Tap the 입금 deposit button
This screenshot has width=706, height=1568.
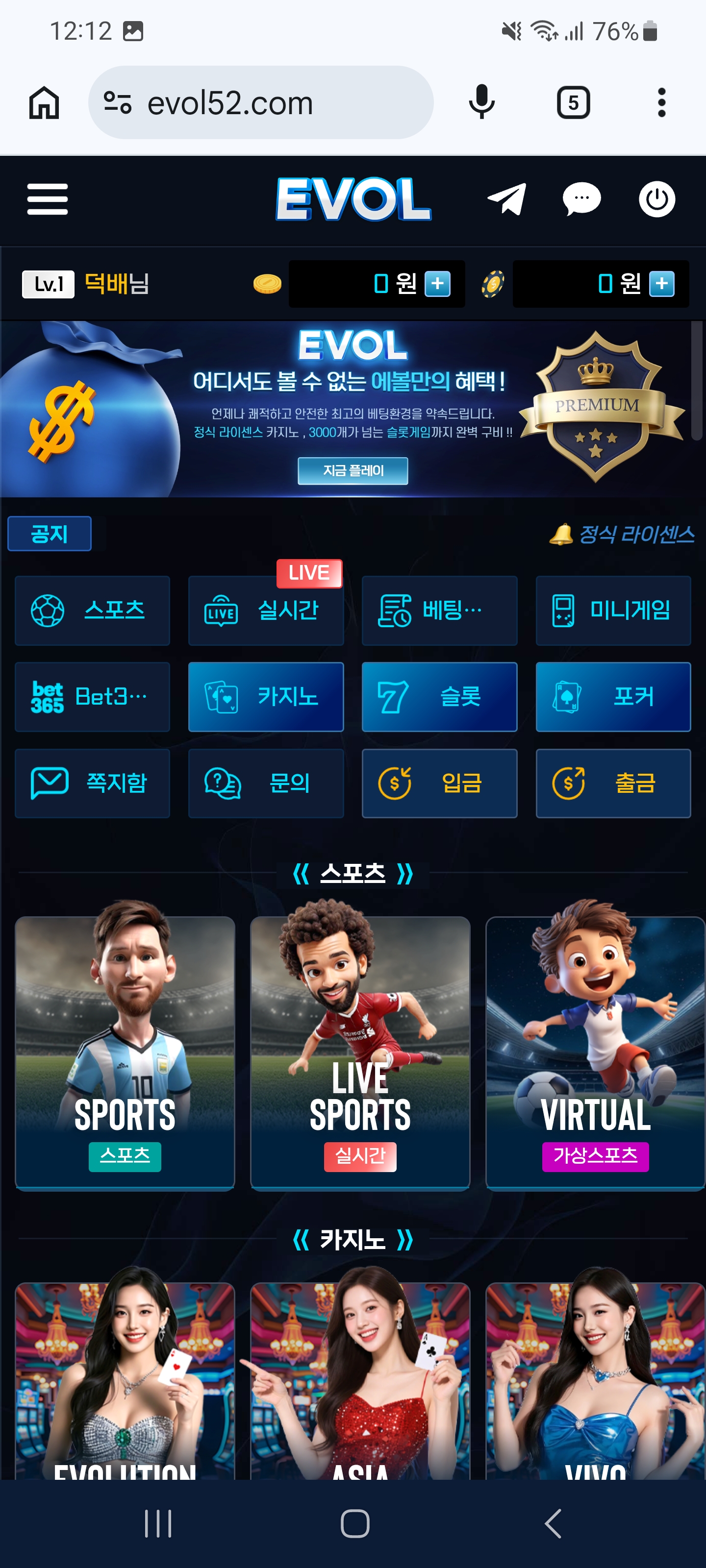coord(439,784)
